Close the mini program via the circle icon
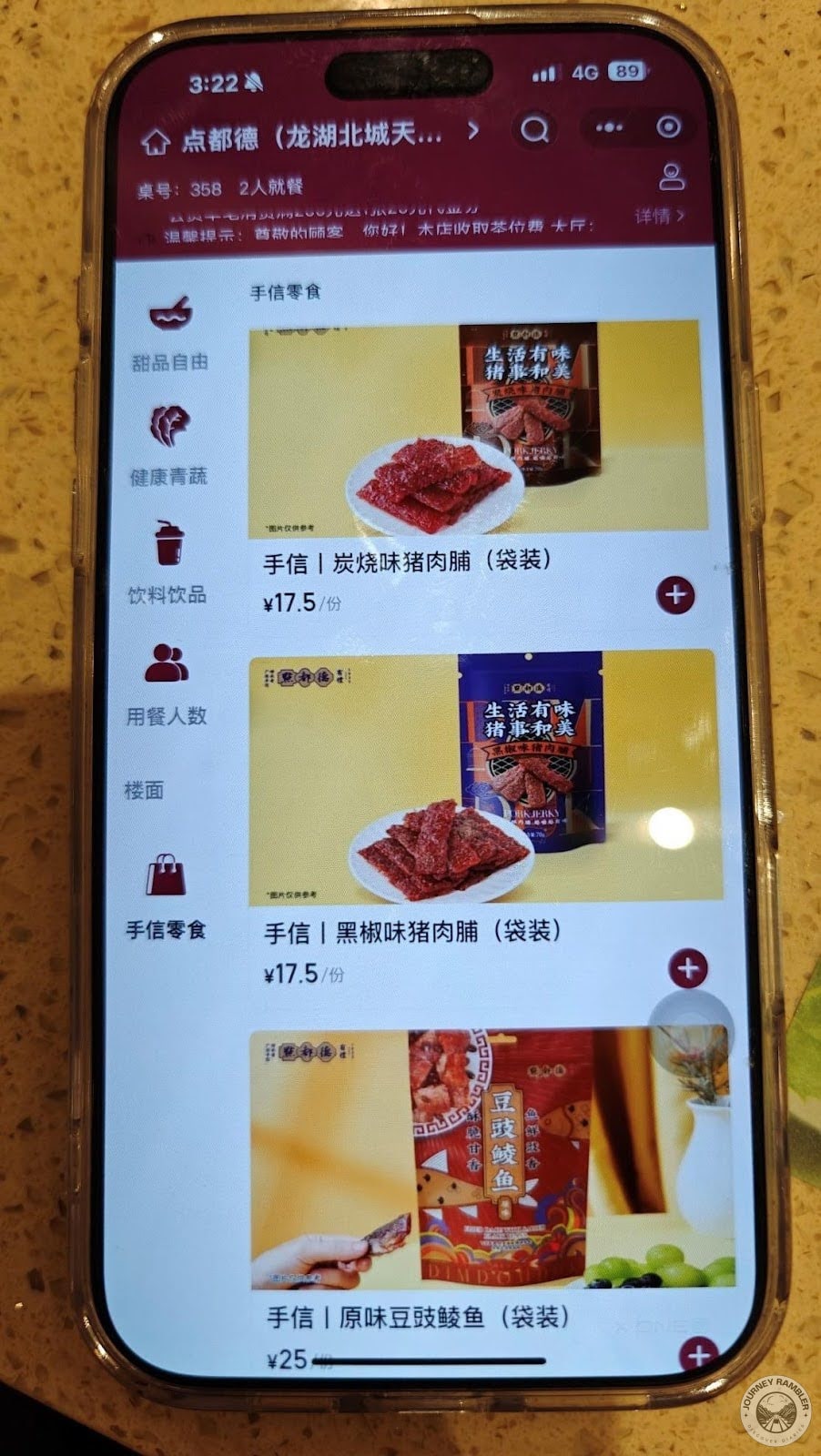The image size is (821, 1456). pyautogui.click(x=669, y=126)
